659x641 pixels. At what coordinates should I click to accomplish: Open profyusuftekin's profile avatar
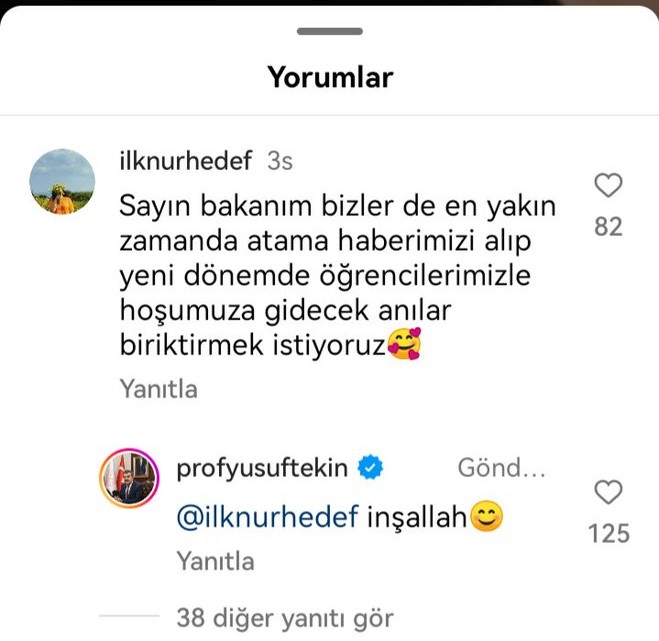coord(129,478)
